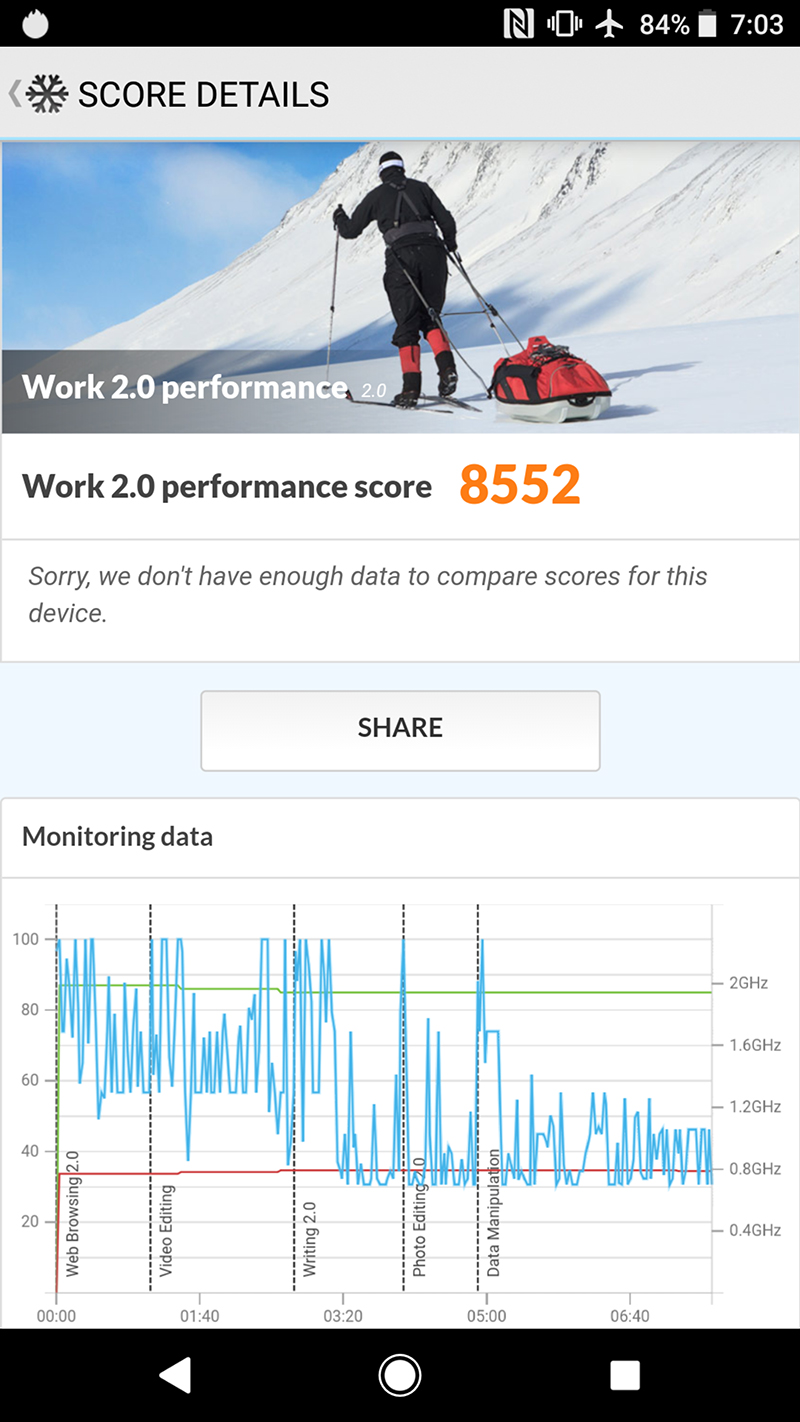Tap the system back button
This screenshot has height=1422, width=800.
[x=176, y=1376]
